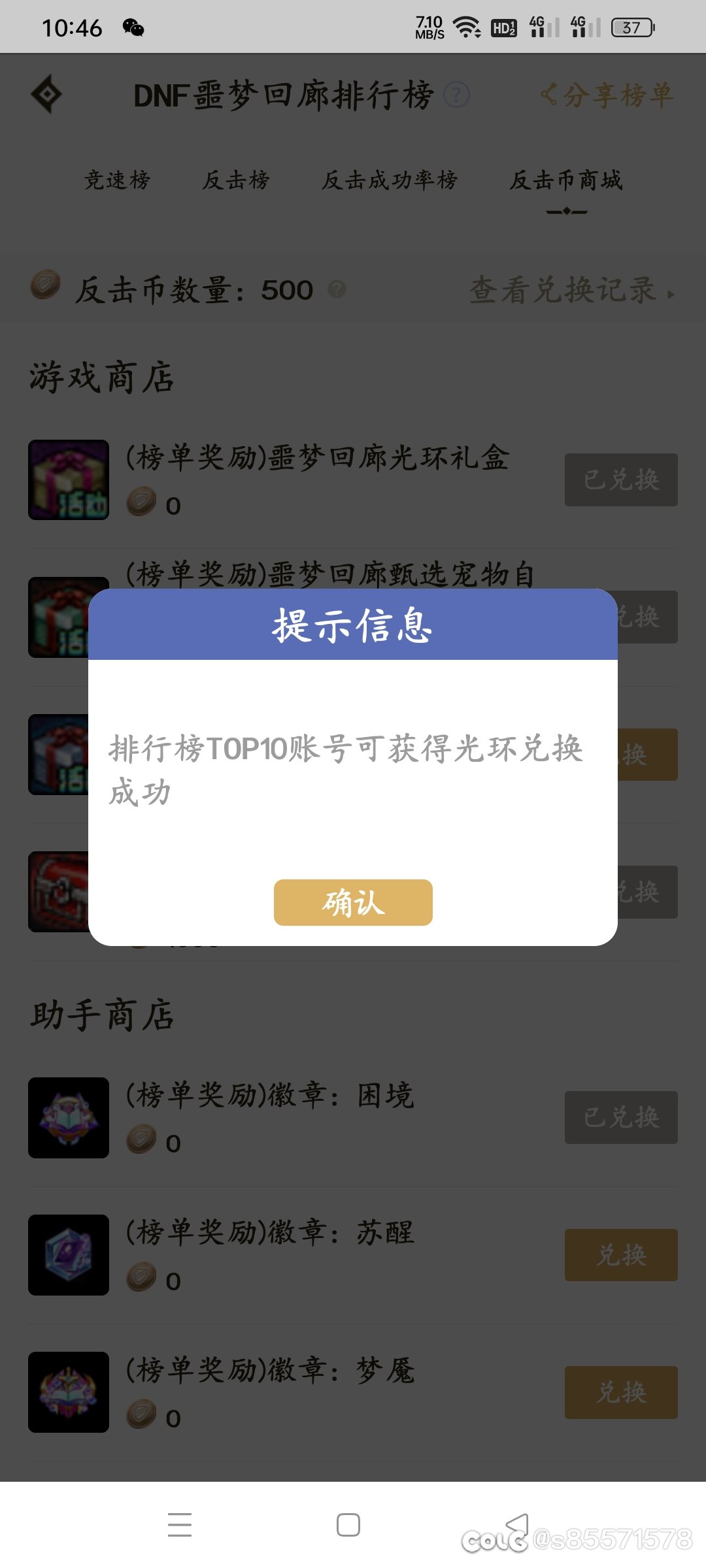Open the 反击成功率榜 tab
The image size is (706, 1568).
[390, 180]
